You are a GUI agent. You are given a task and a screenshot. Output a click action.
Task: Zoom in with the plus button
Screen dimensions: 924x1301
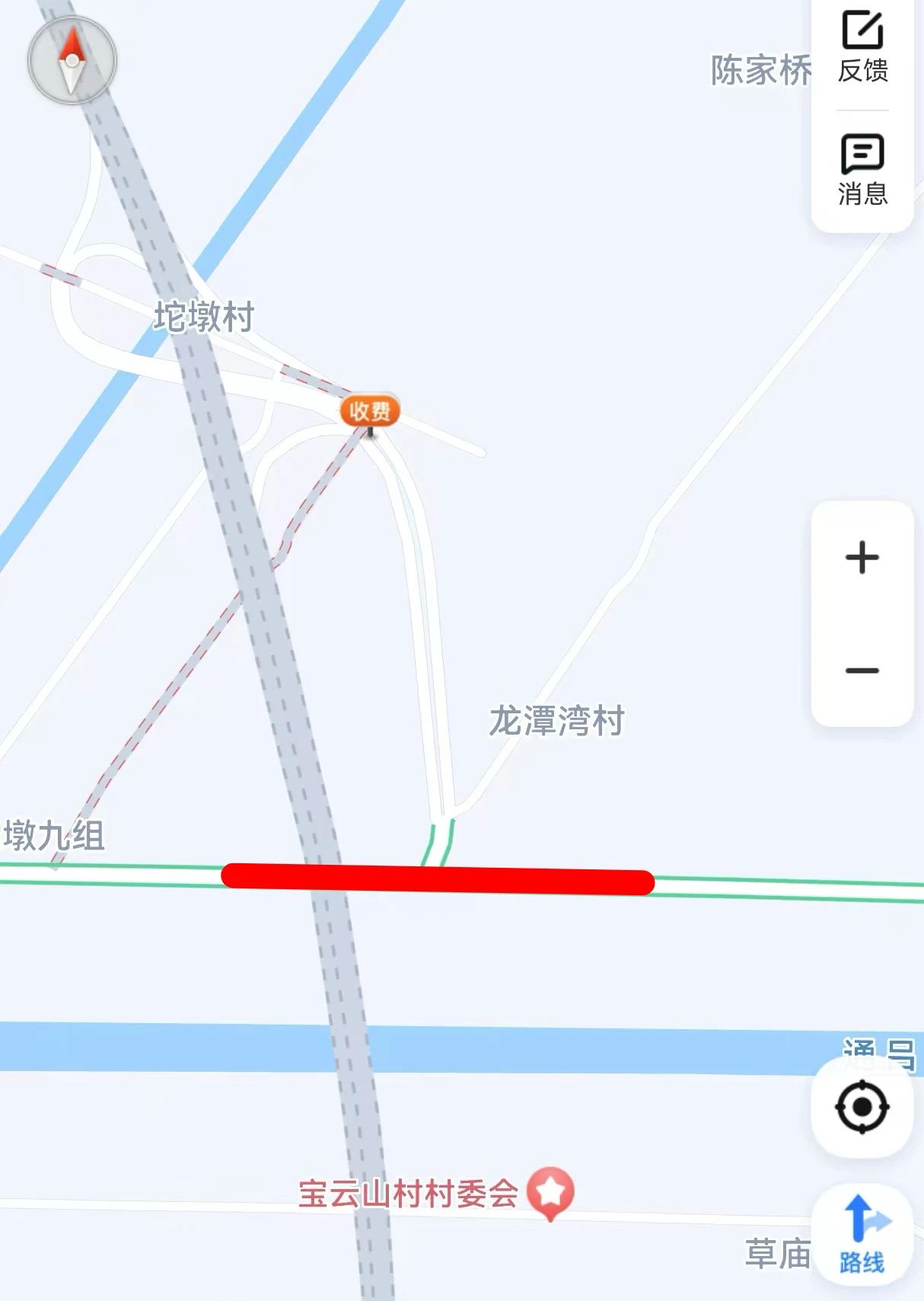click(x=862, y=557)
